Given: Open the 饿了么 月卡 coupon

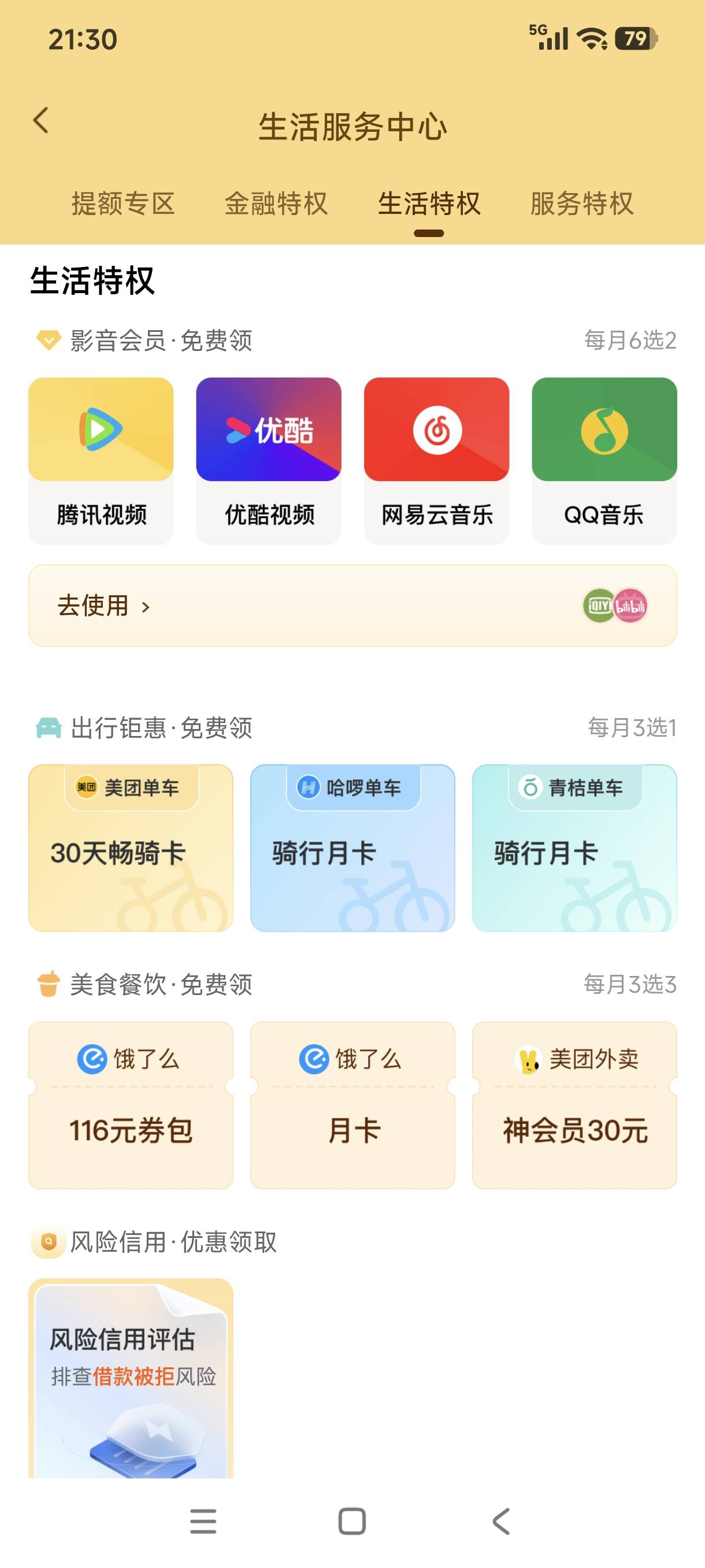Looking at the screenshot, I should tap(353, 1105).
